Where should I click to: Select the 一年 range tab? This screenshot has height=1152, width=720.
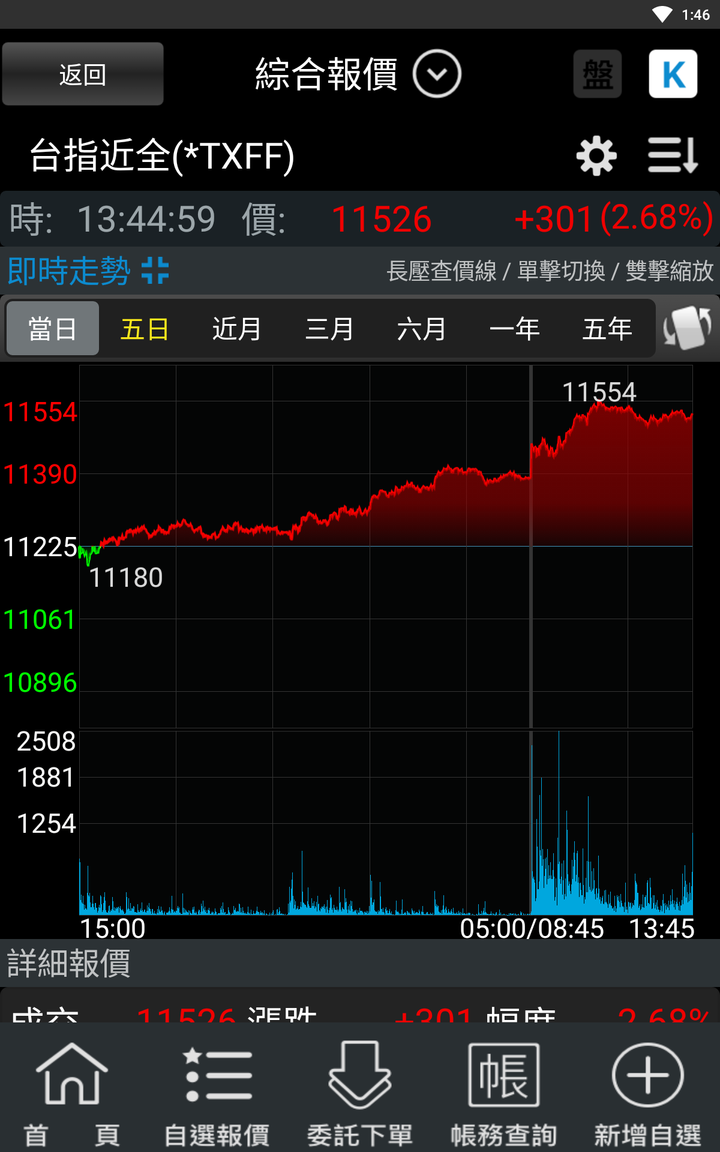(514, 328)
